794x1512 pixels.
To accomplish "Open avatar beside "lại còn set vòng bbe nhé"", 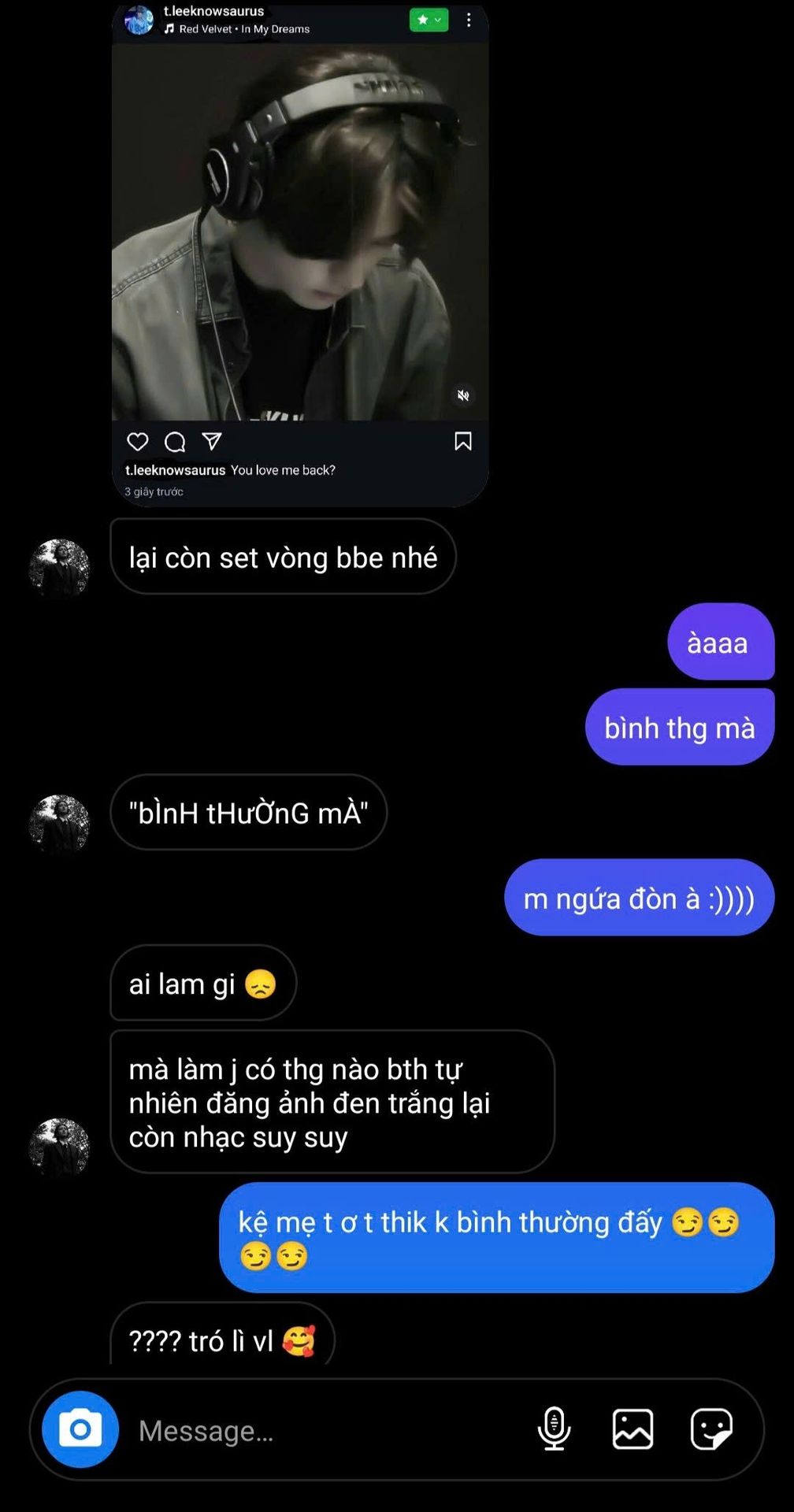I will click(59, 567).
